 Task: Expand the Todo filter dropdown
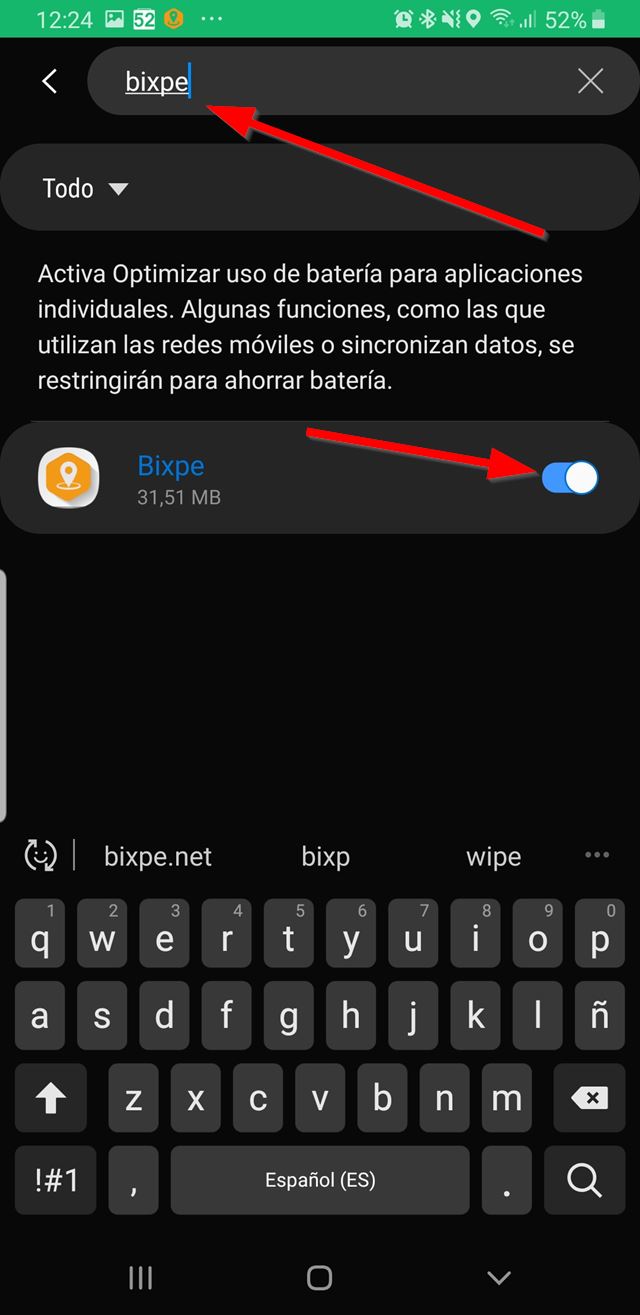[x=86, y=188]
